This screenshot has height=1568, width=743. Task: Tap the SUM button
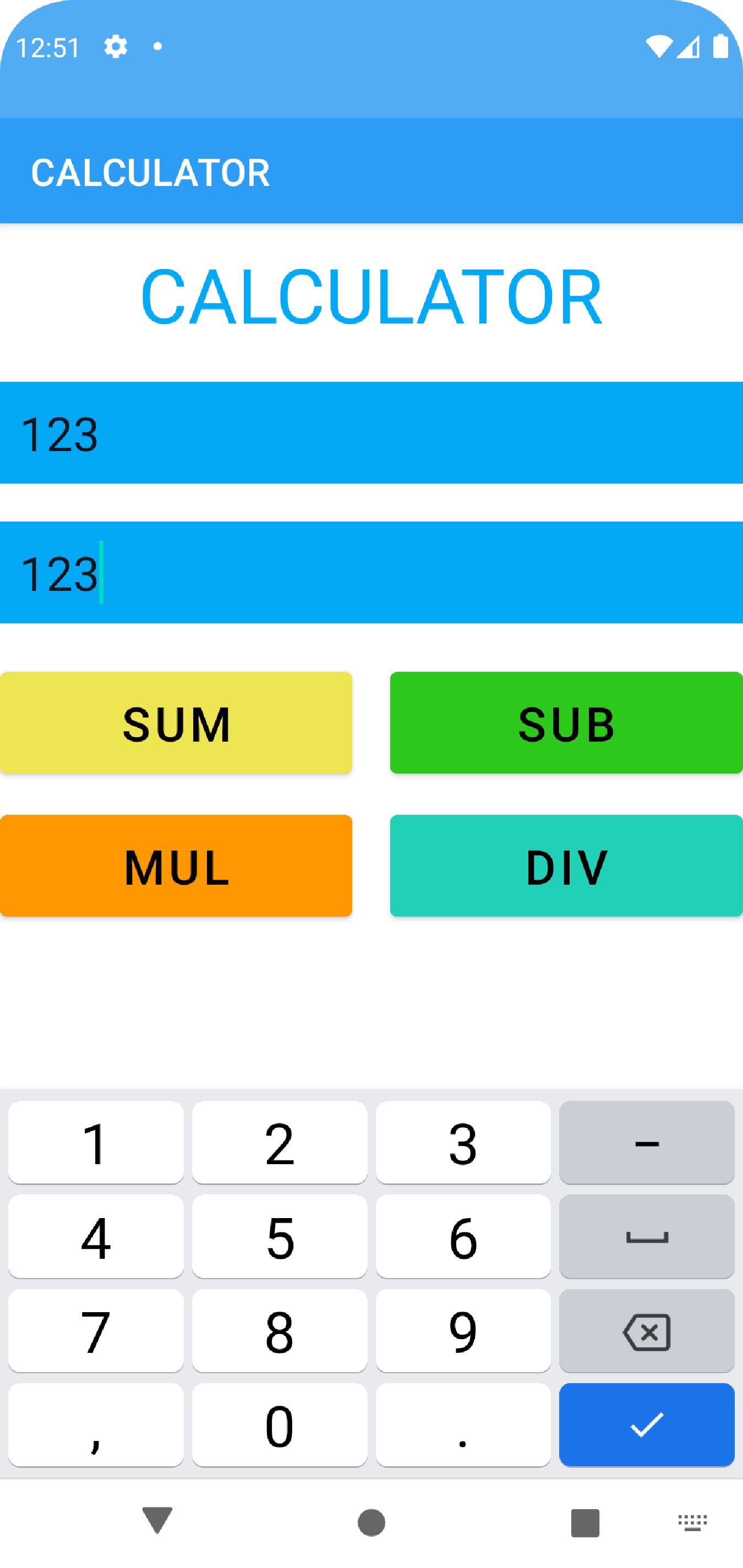(176, 722)
